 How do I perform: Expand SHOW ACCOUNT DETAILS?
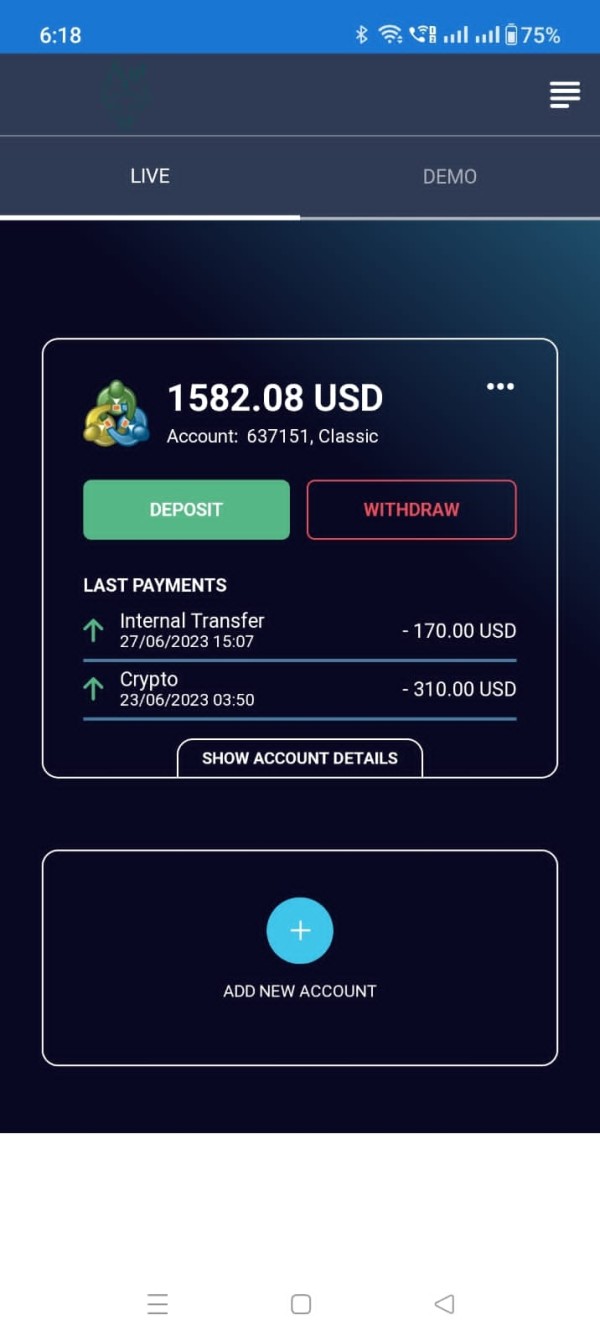(300, 758)
